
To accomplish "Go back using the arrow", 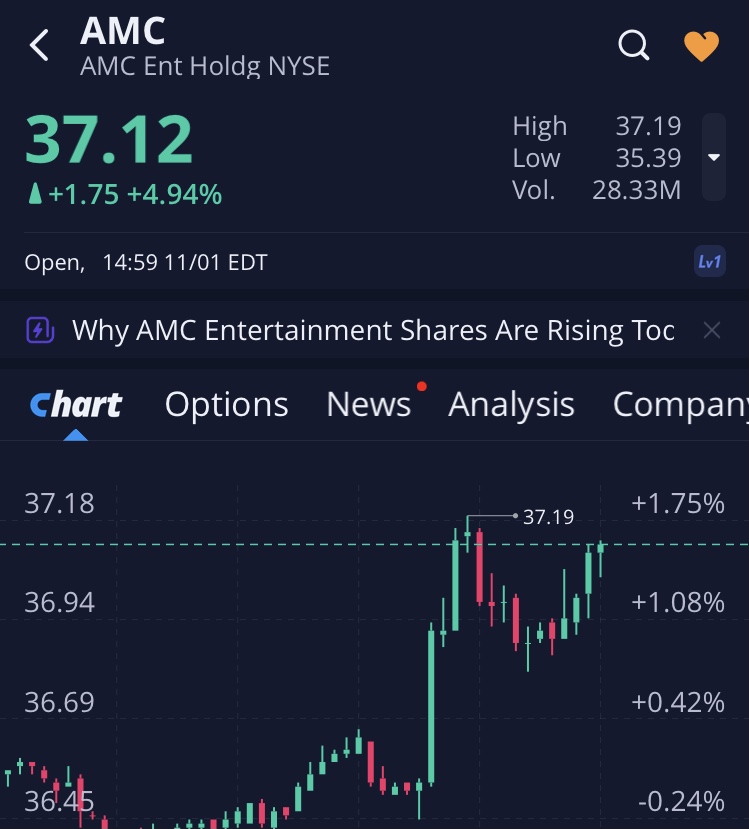I will (39, 45).
